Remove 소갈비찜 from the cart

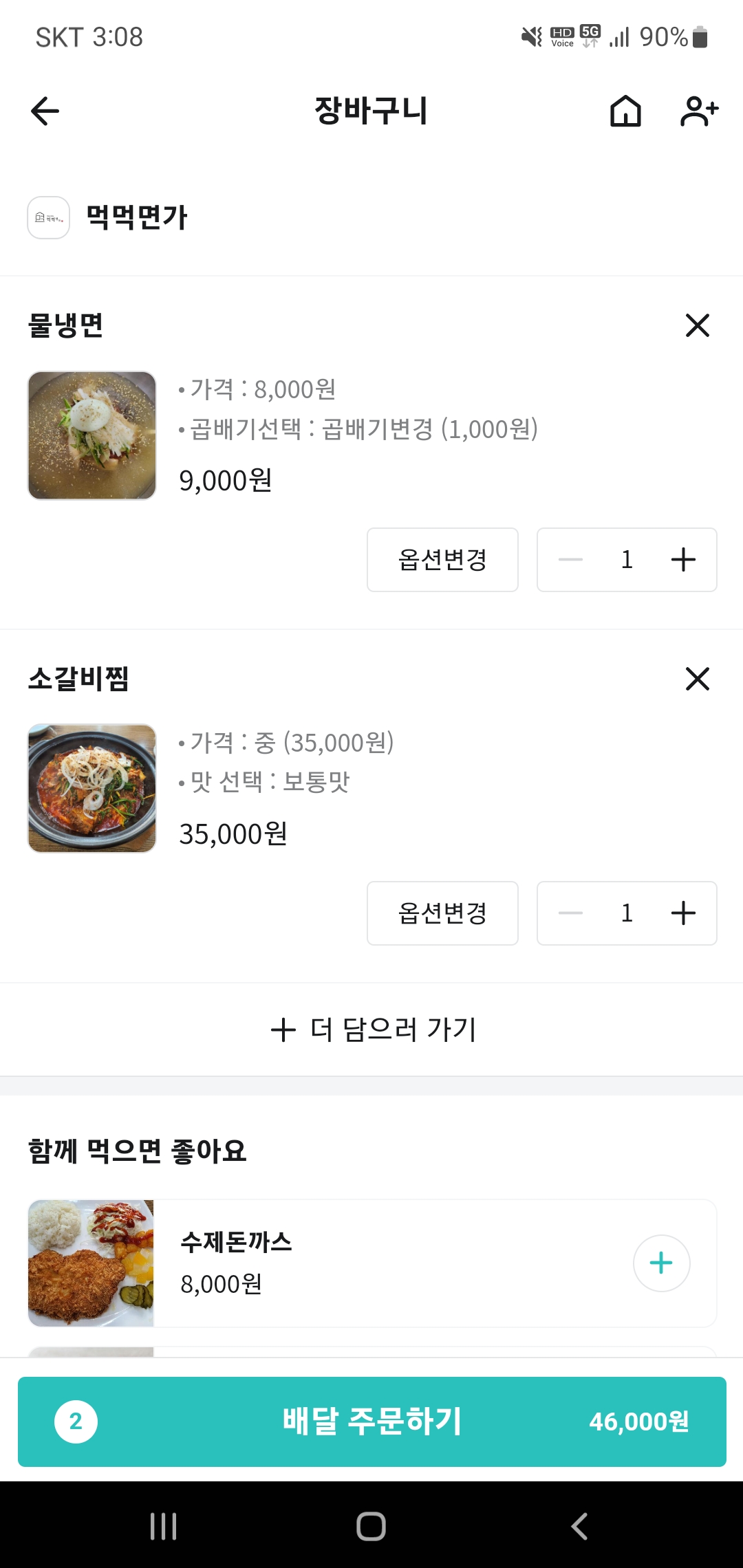pos(697,679)
